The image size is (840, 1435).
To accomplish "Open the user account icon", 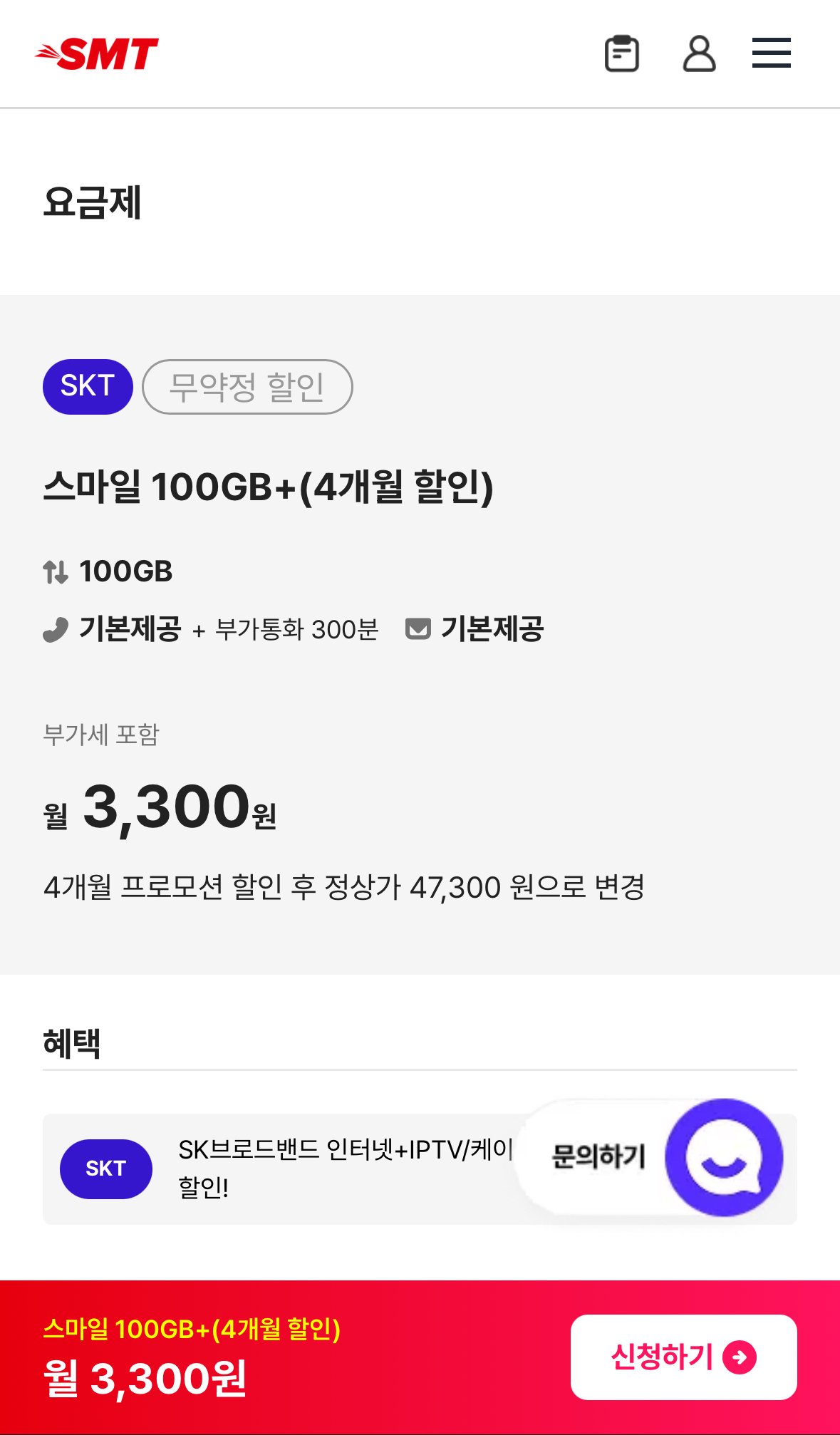I will pos(699,53).
